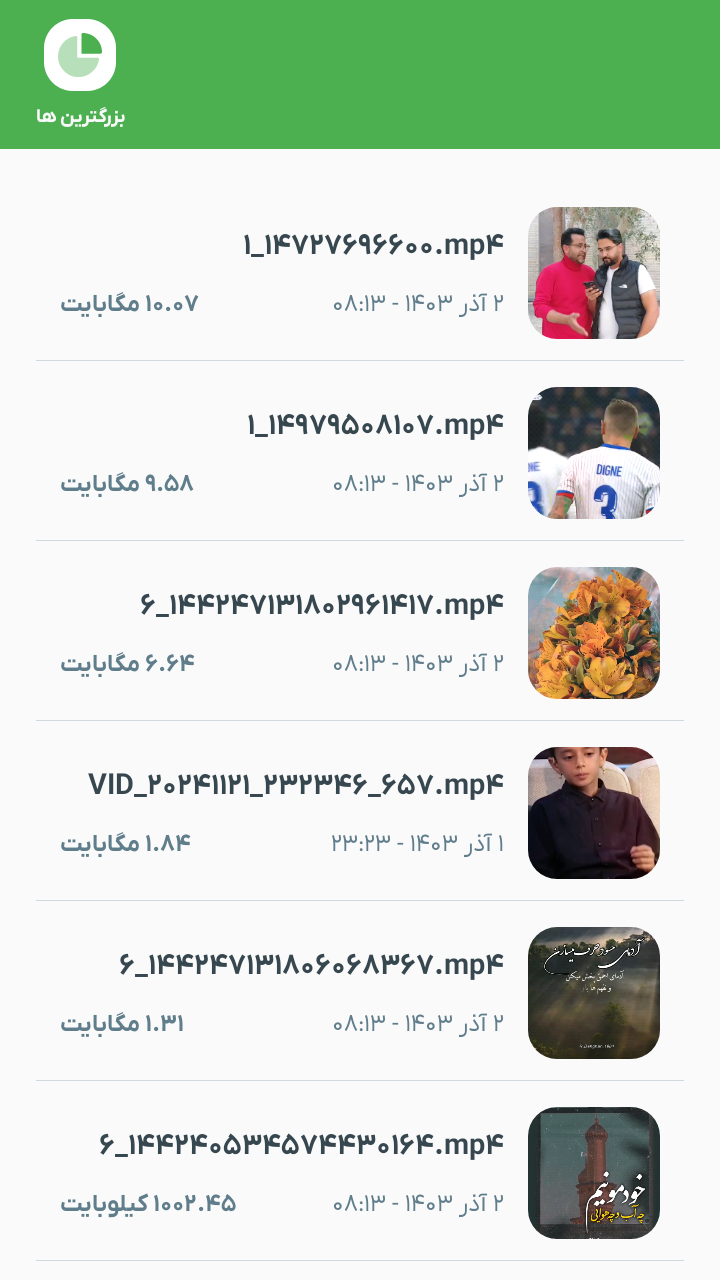Image resolution: width=720 pixels, height=1280 pixels.
Task: Open the 1002.45 کیلوبایت video file
Action: click(360, 1172)
